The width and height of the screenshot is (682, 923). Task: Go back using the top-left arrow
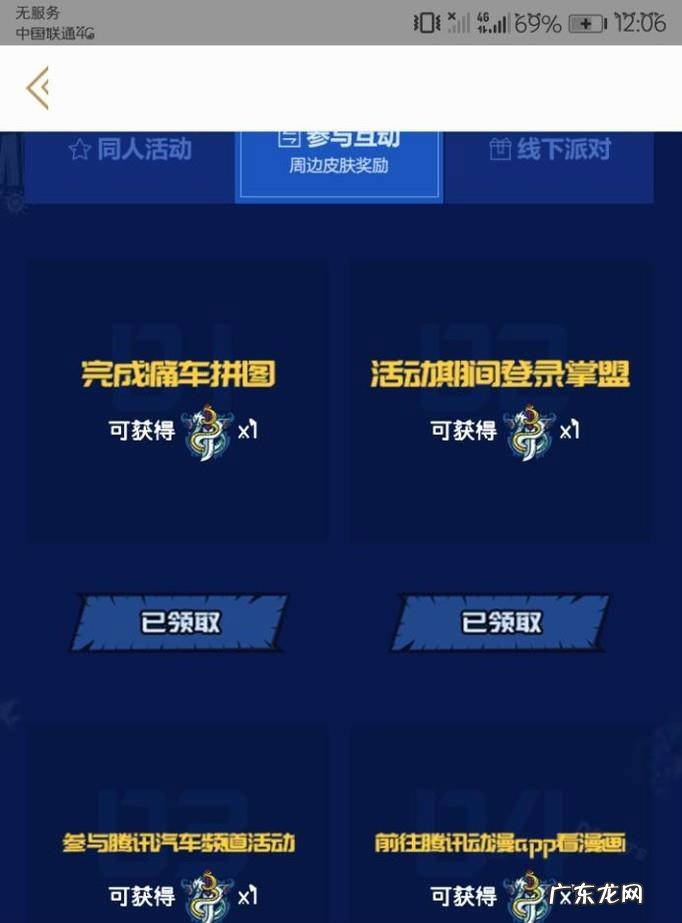click(38, 88)
